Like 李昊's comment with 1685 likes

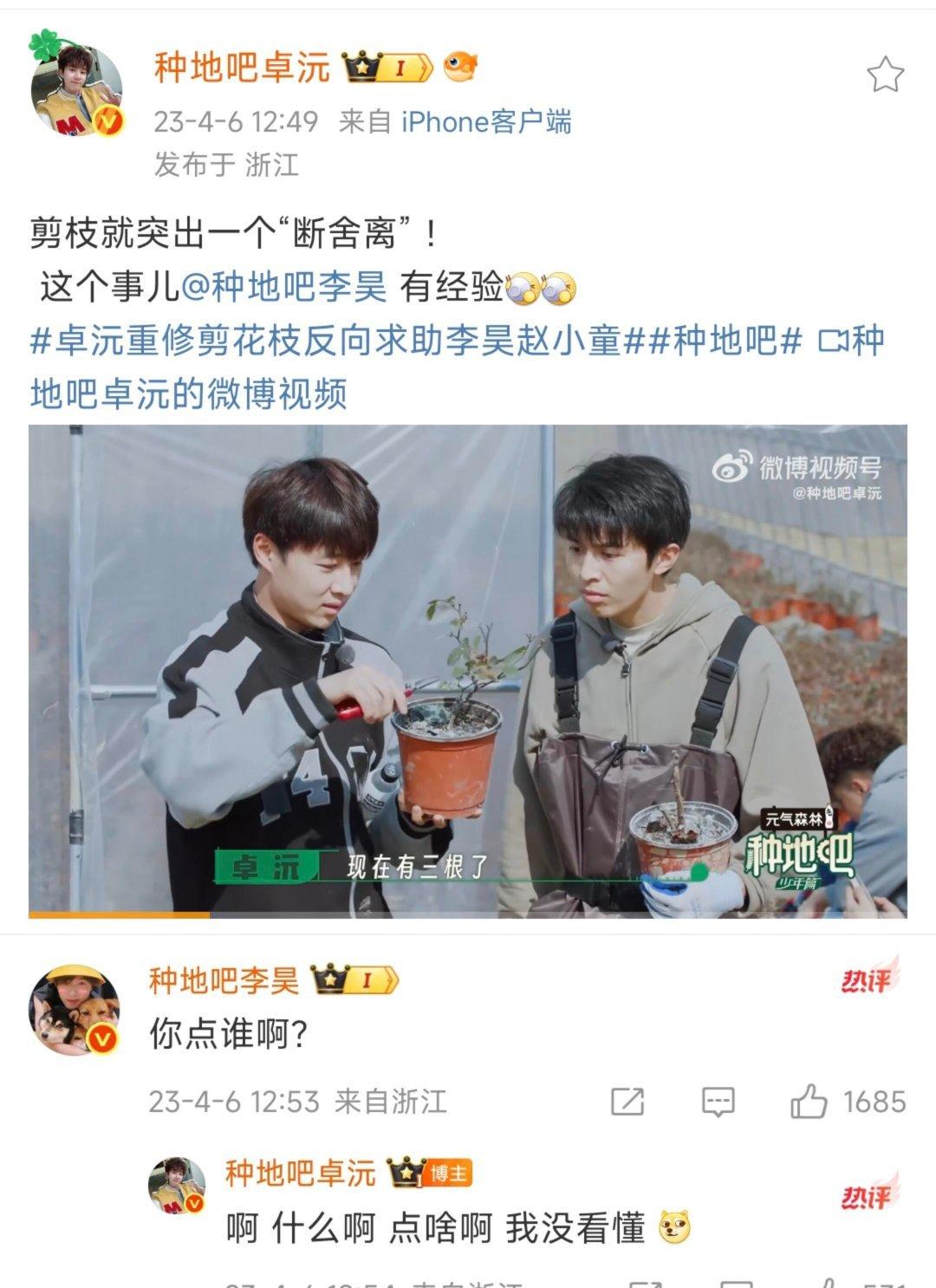809,1102
